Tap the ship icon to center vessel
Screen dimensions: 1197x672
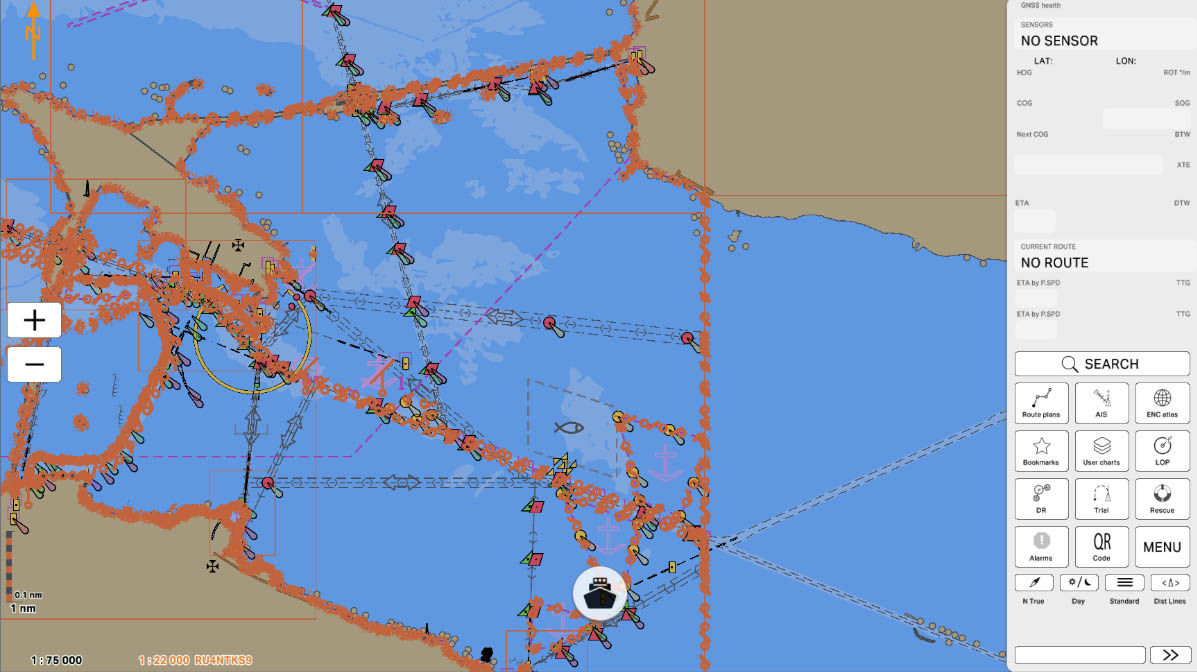[x=600, y=595]
